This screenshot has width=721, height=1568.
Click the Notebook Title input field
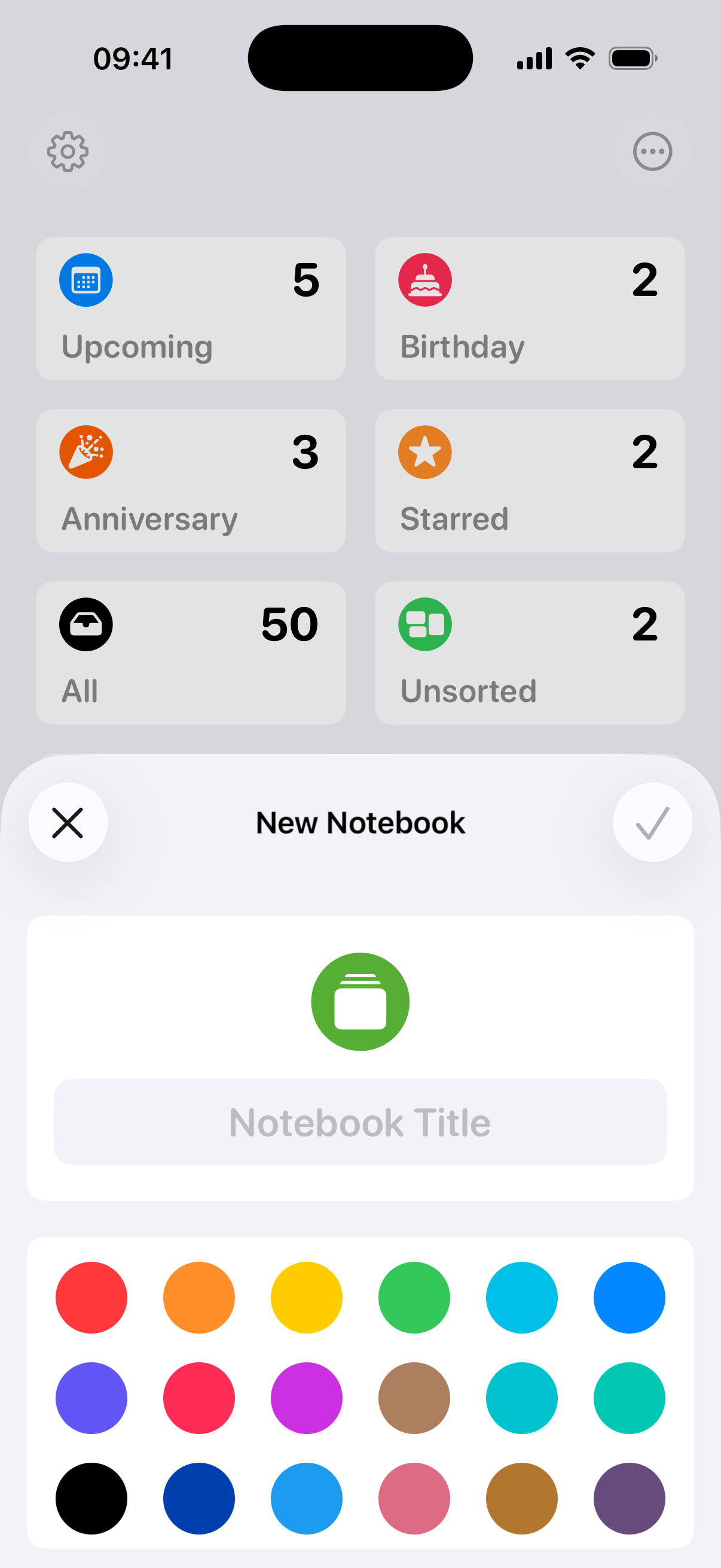tap(360, 1122)
